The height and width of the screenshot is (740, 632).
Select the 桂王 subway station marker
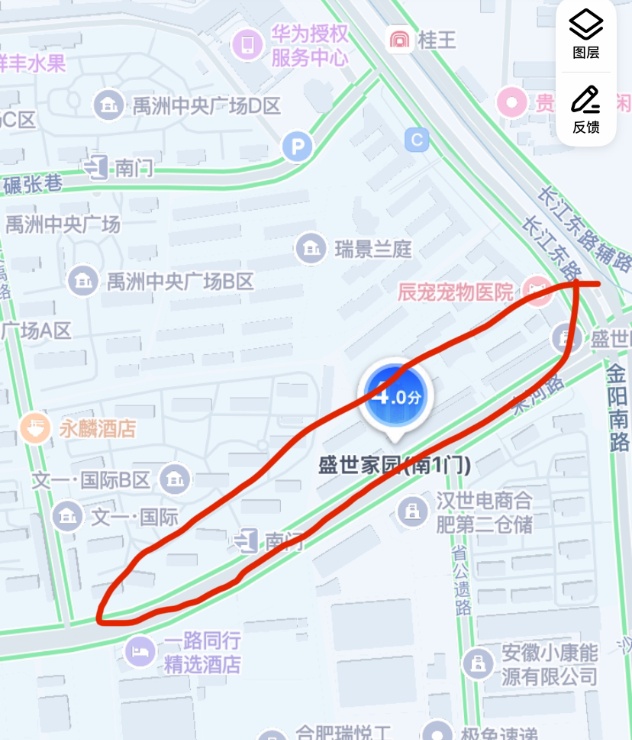[x=399, y=40]
